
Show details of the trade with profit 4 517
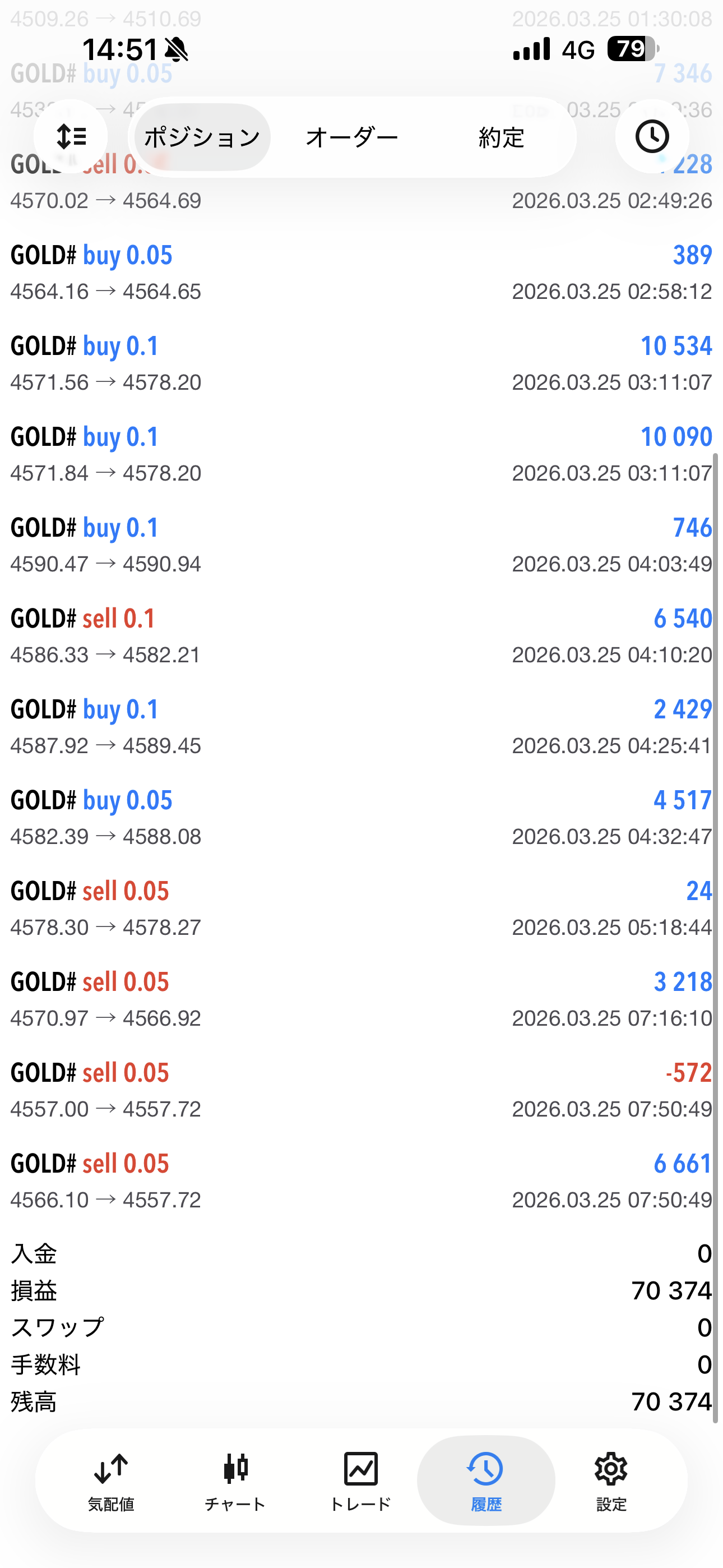tap(361, 818)
